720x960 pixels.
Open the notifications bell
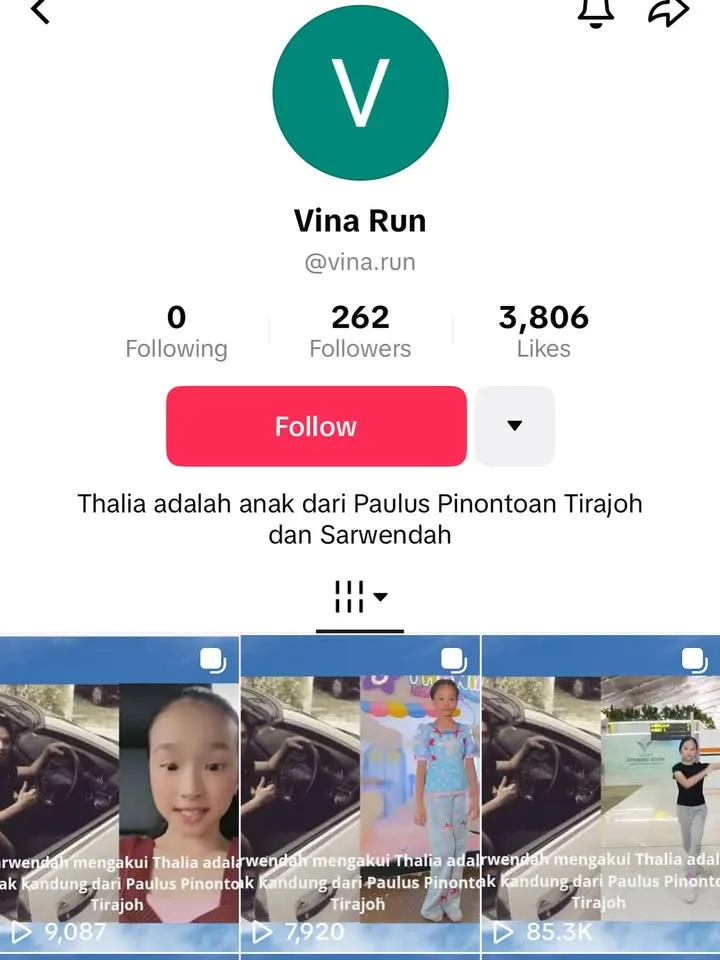click(x=594, y=10)
